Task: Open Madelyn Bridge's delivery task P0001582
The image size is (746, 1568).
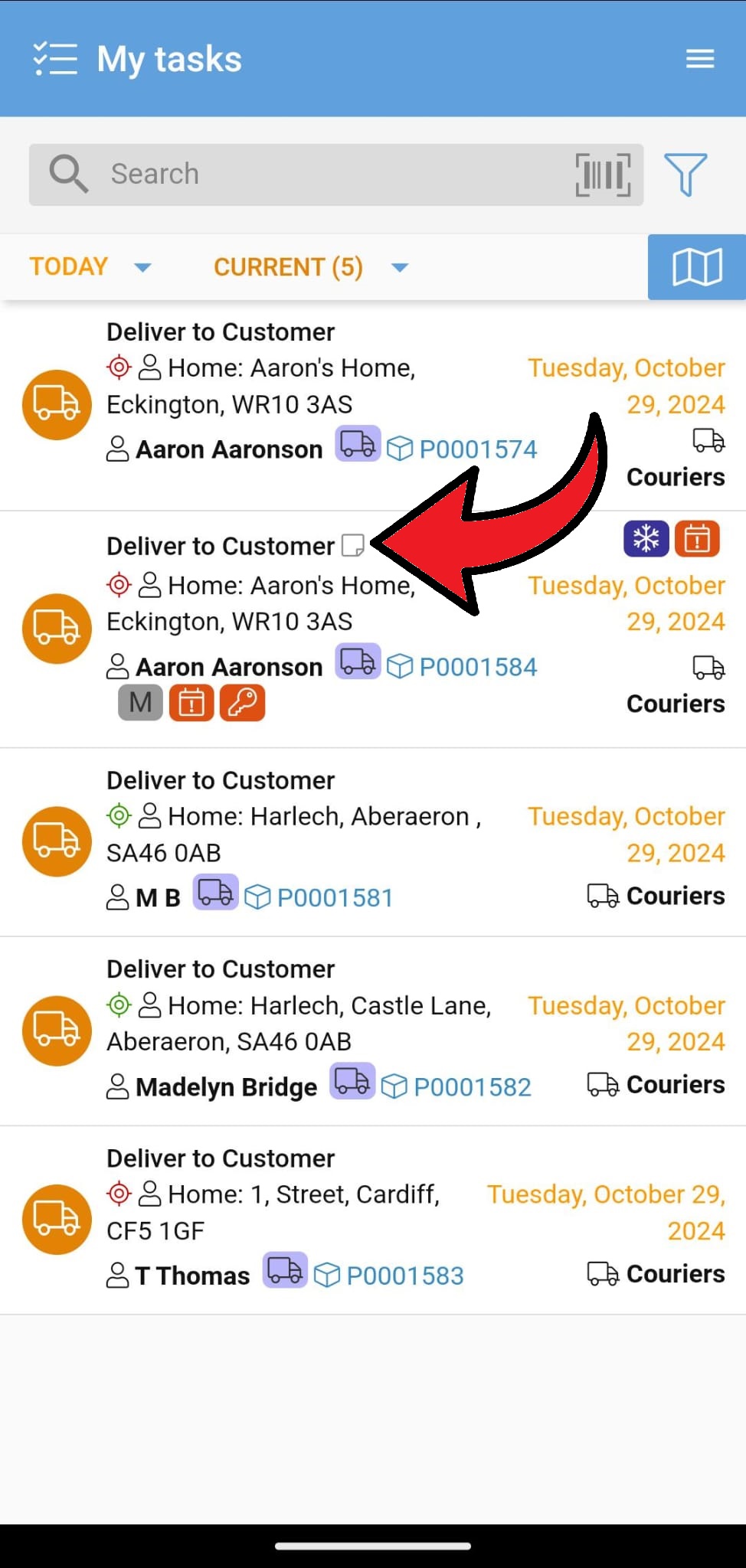Action: click(306, 1030)
